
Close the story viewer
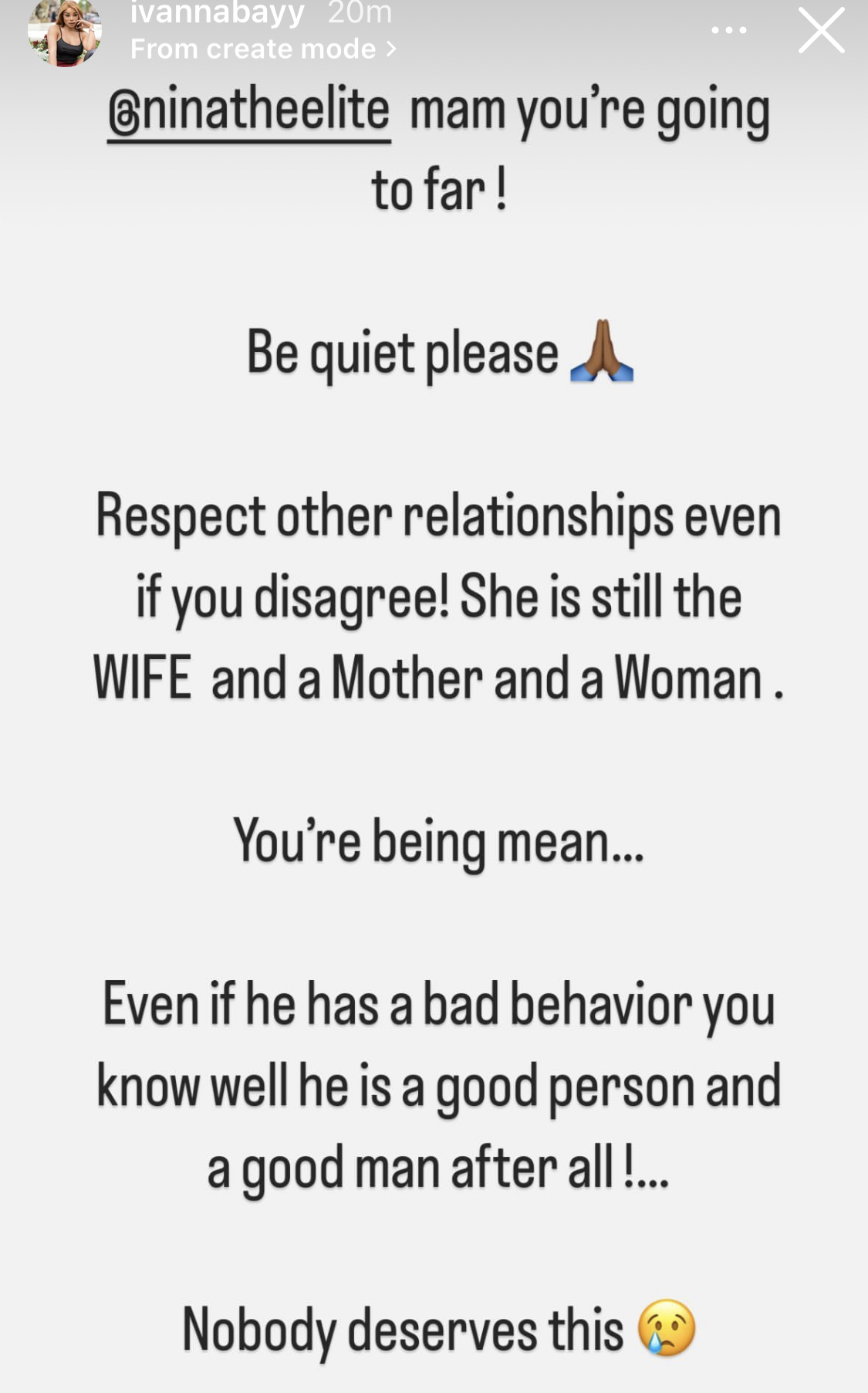pos(820,31)
